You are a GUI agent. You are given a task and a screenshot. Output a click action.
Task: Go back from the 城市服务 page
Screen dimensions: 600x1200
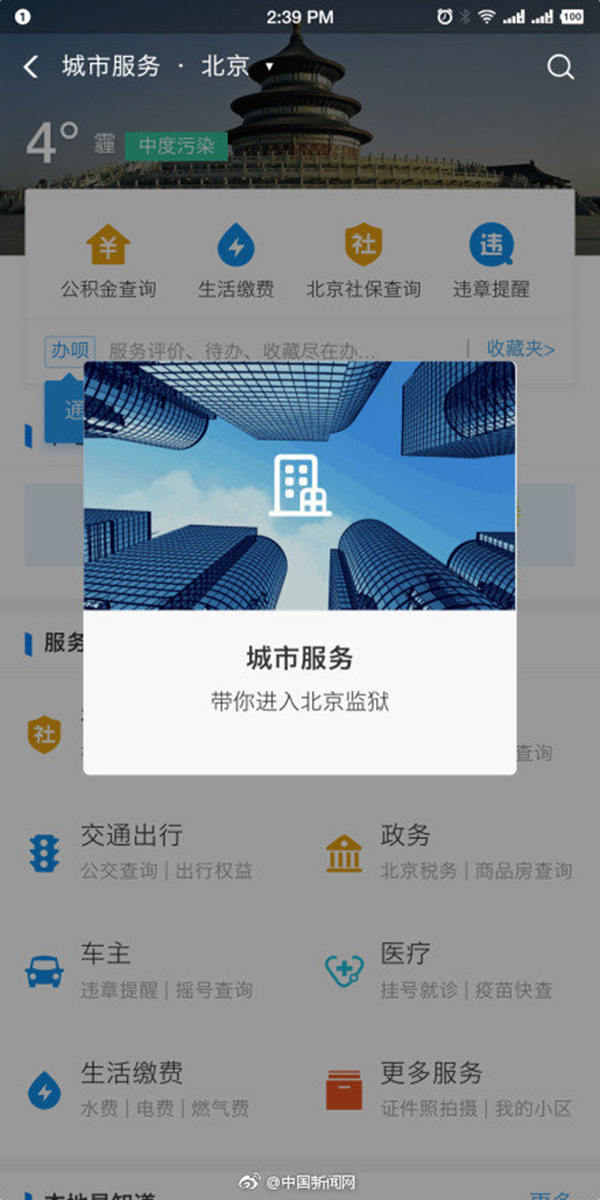tap(31, 67)
